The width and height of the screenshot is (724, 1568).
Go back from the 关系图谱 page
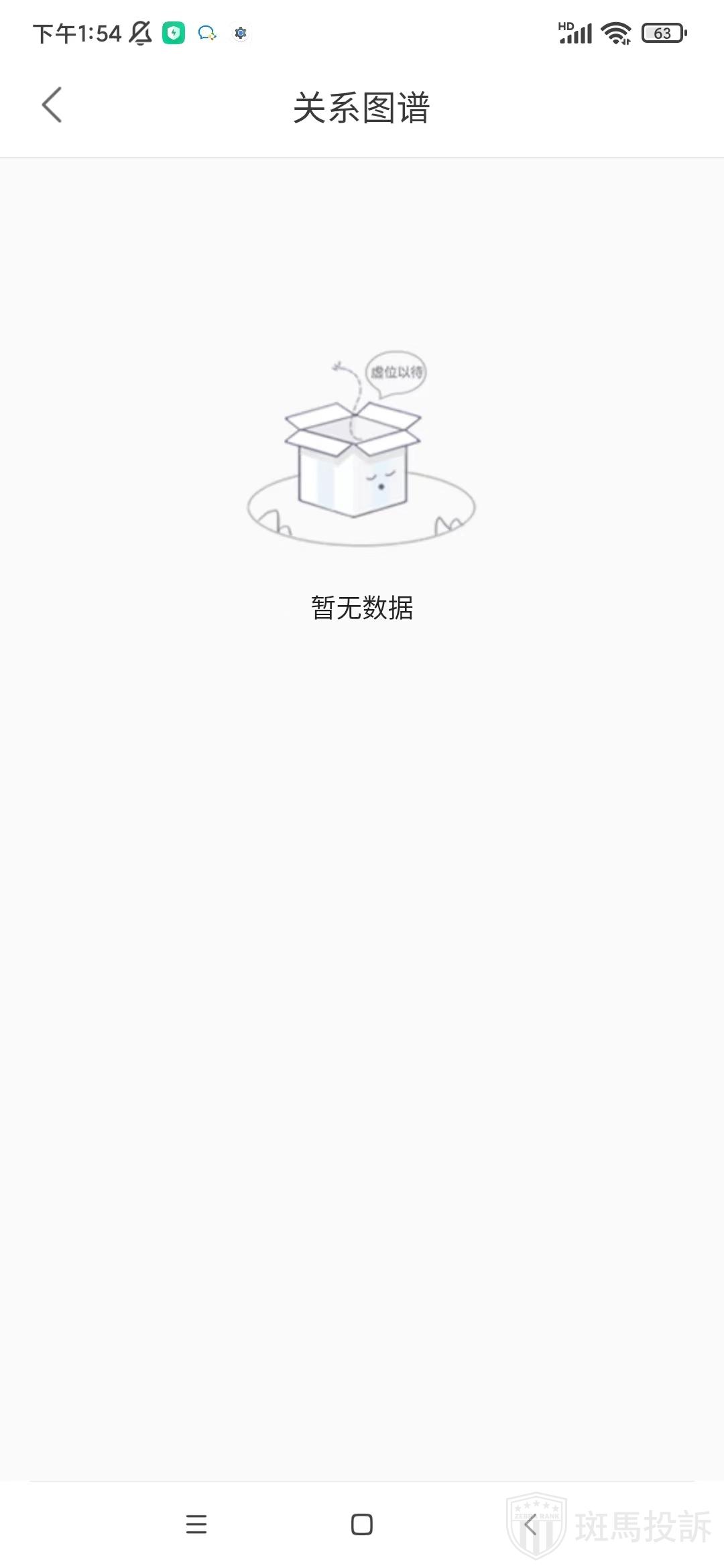[52, 105]
